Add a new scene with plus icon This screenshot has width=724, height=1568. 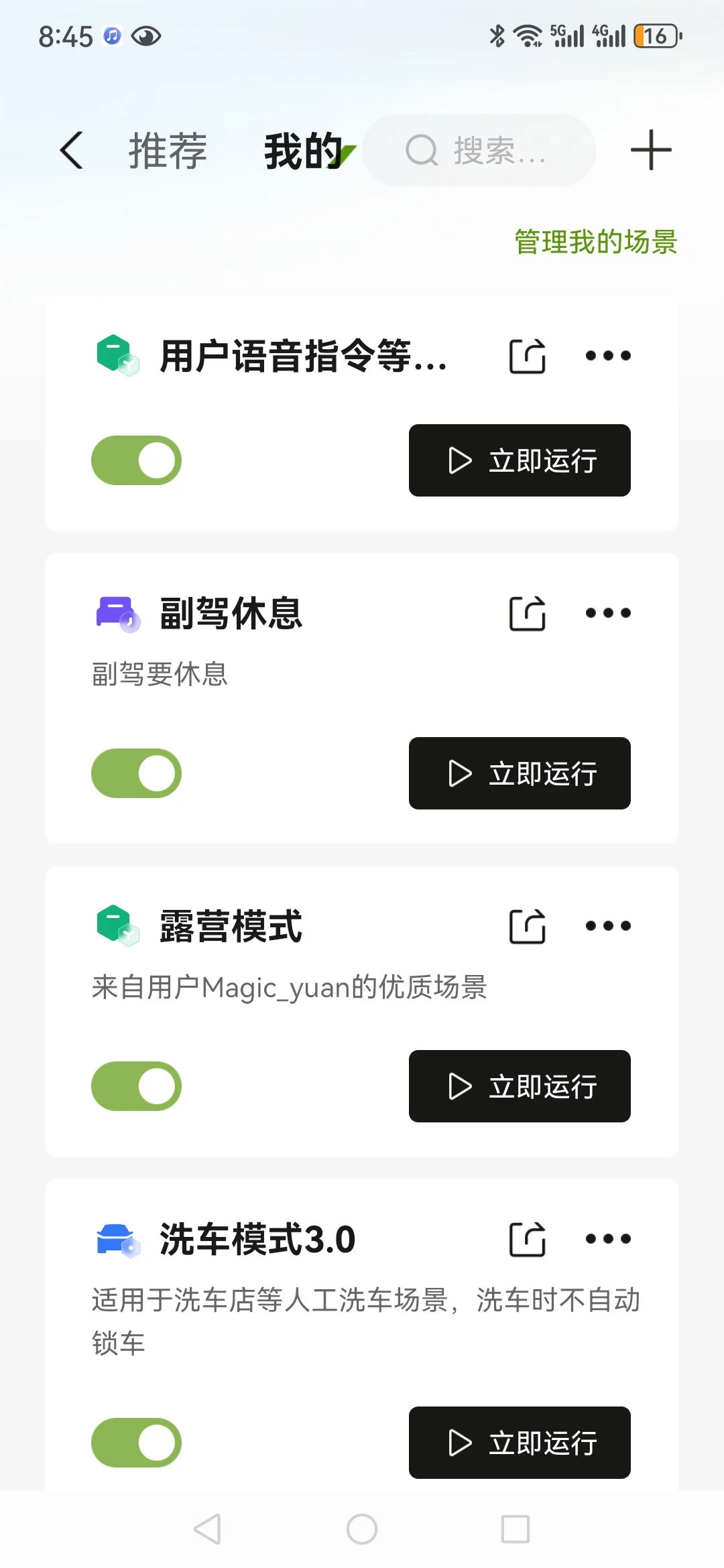click(650, 150)
